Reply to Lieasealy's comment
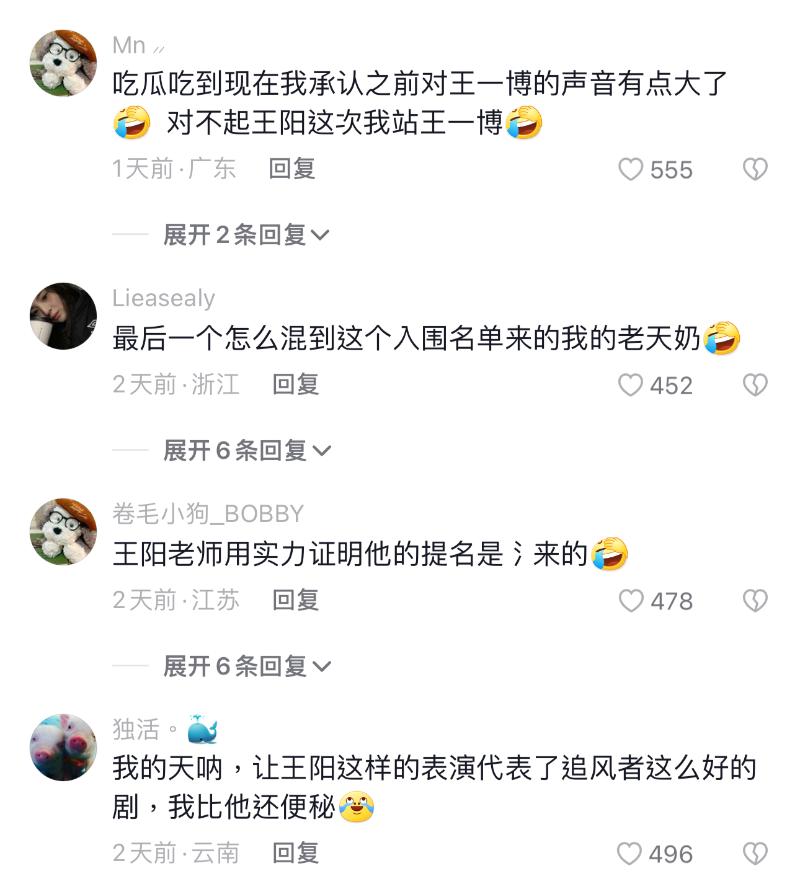This screenshot has height=889, width=800. click(x=296, y=384)
